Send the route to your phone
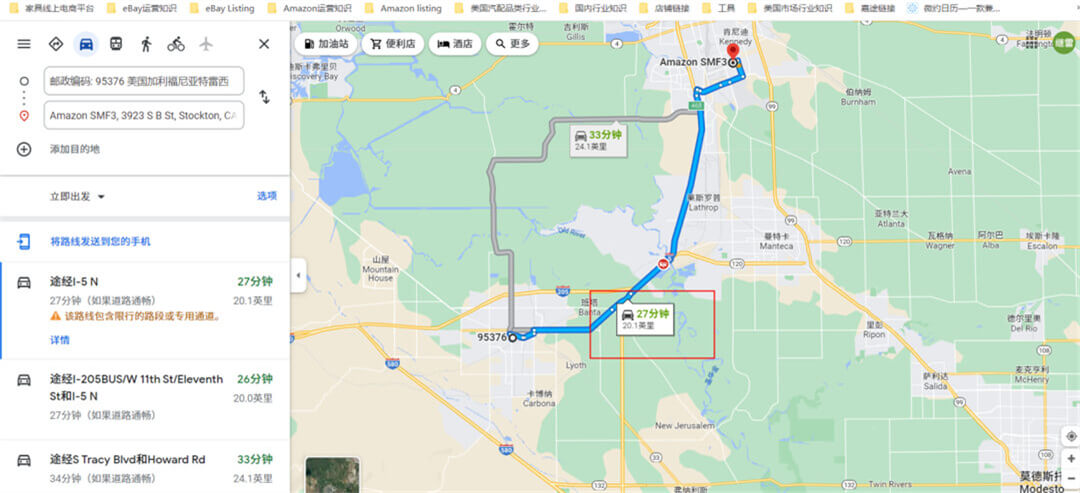 pos(100,241)
